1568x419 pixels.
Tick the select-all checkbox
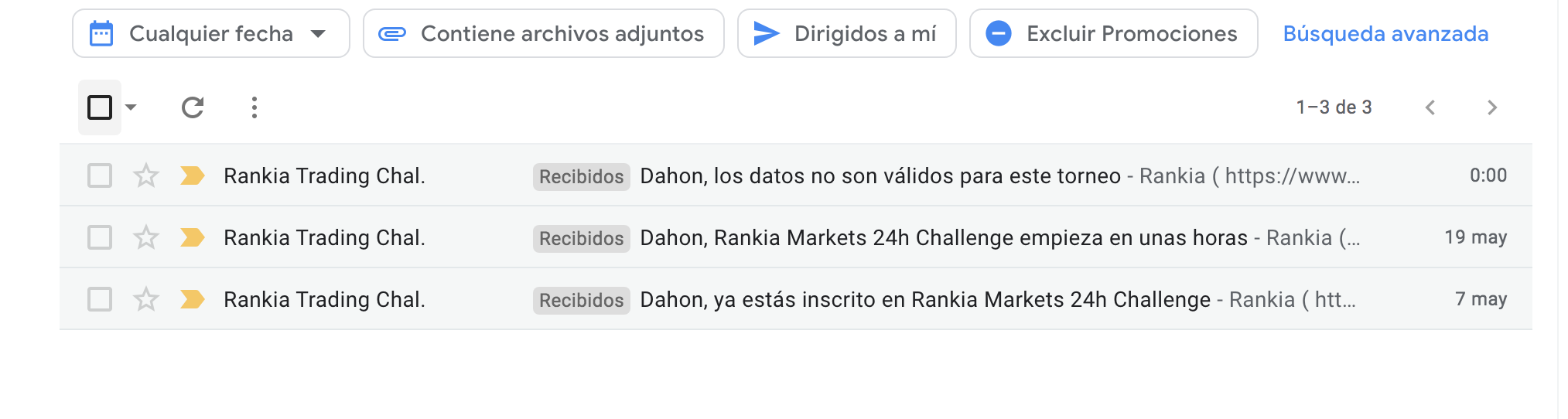click(100, 107)
